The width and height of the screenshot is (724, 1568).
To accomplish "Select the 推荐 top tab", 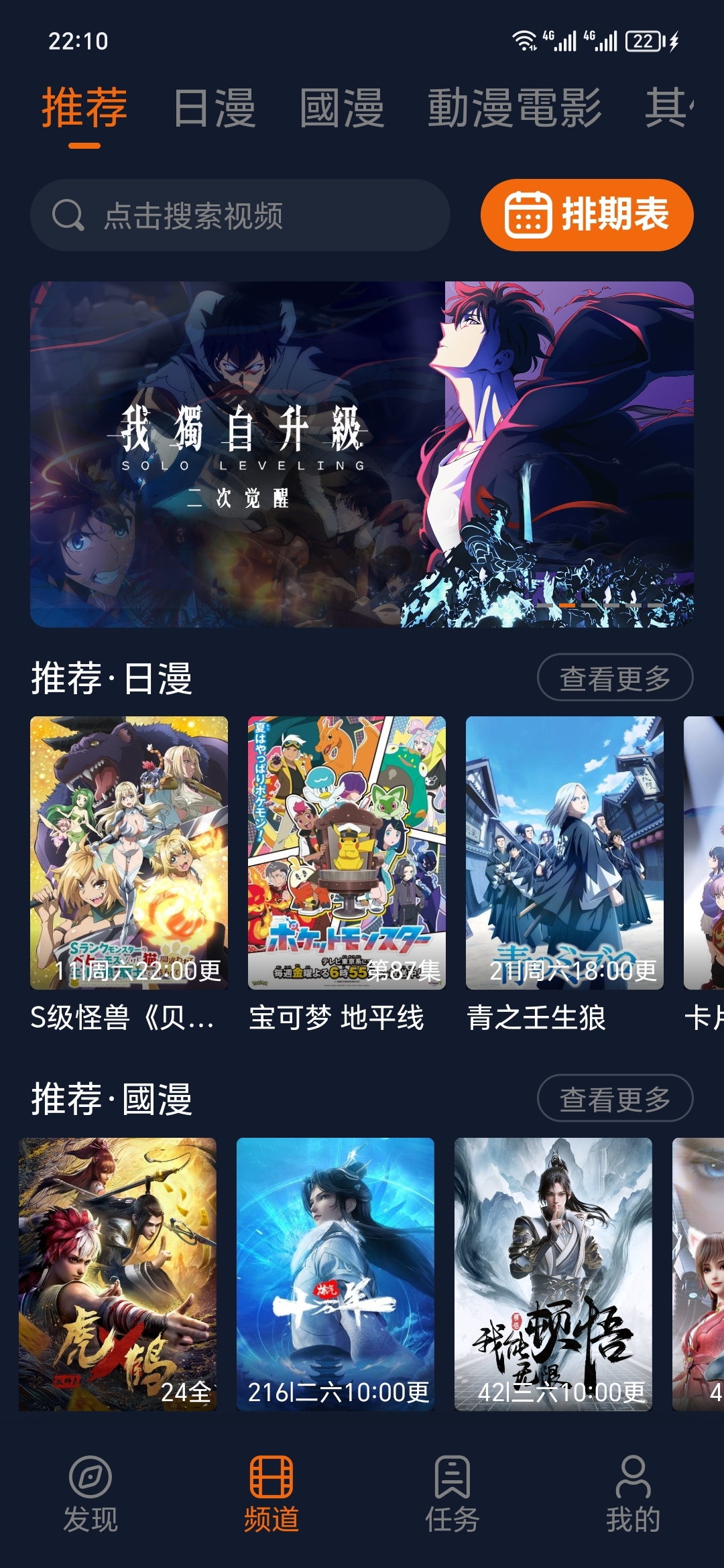I will tap(84, 109).
